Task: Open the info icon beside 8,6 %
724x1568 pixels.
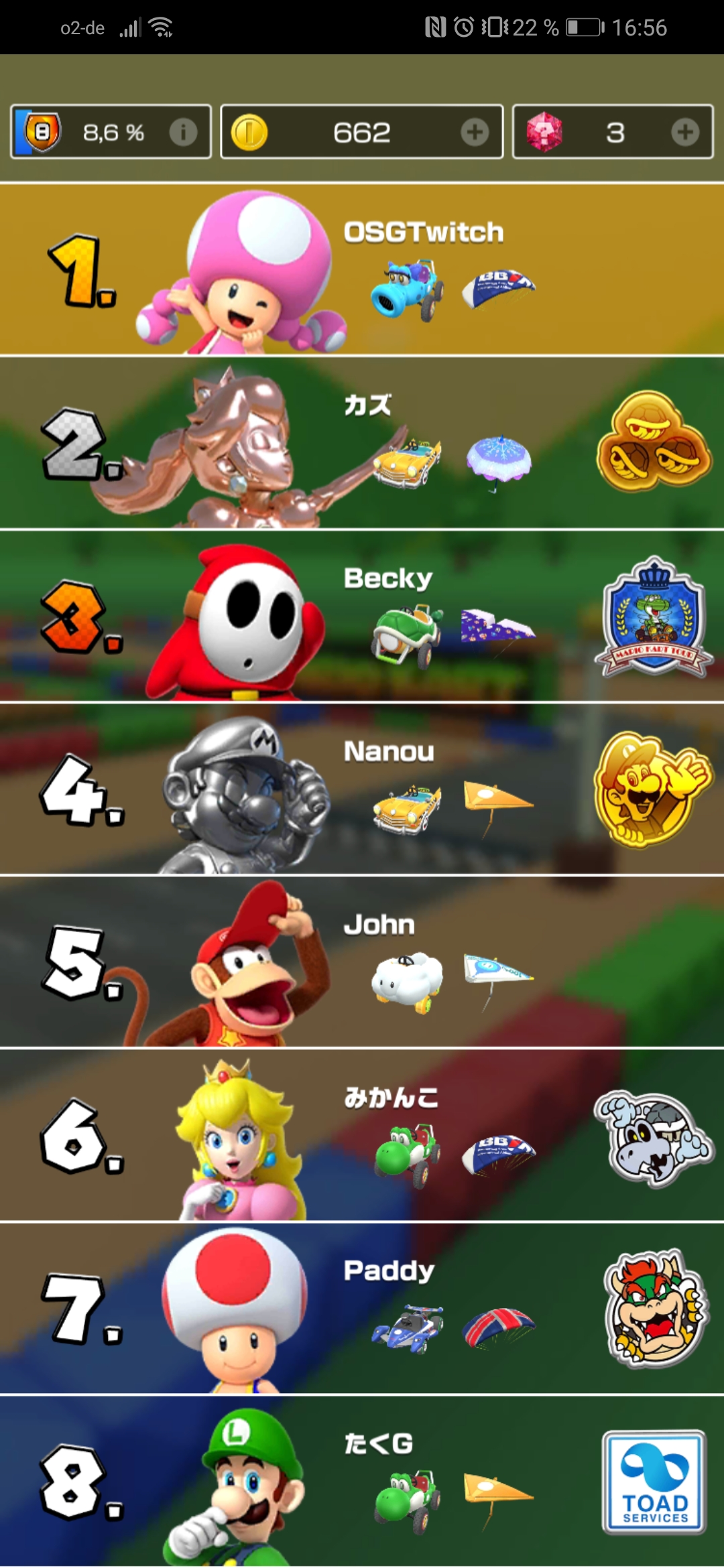Action: 183,132
